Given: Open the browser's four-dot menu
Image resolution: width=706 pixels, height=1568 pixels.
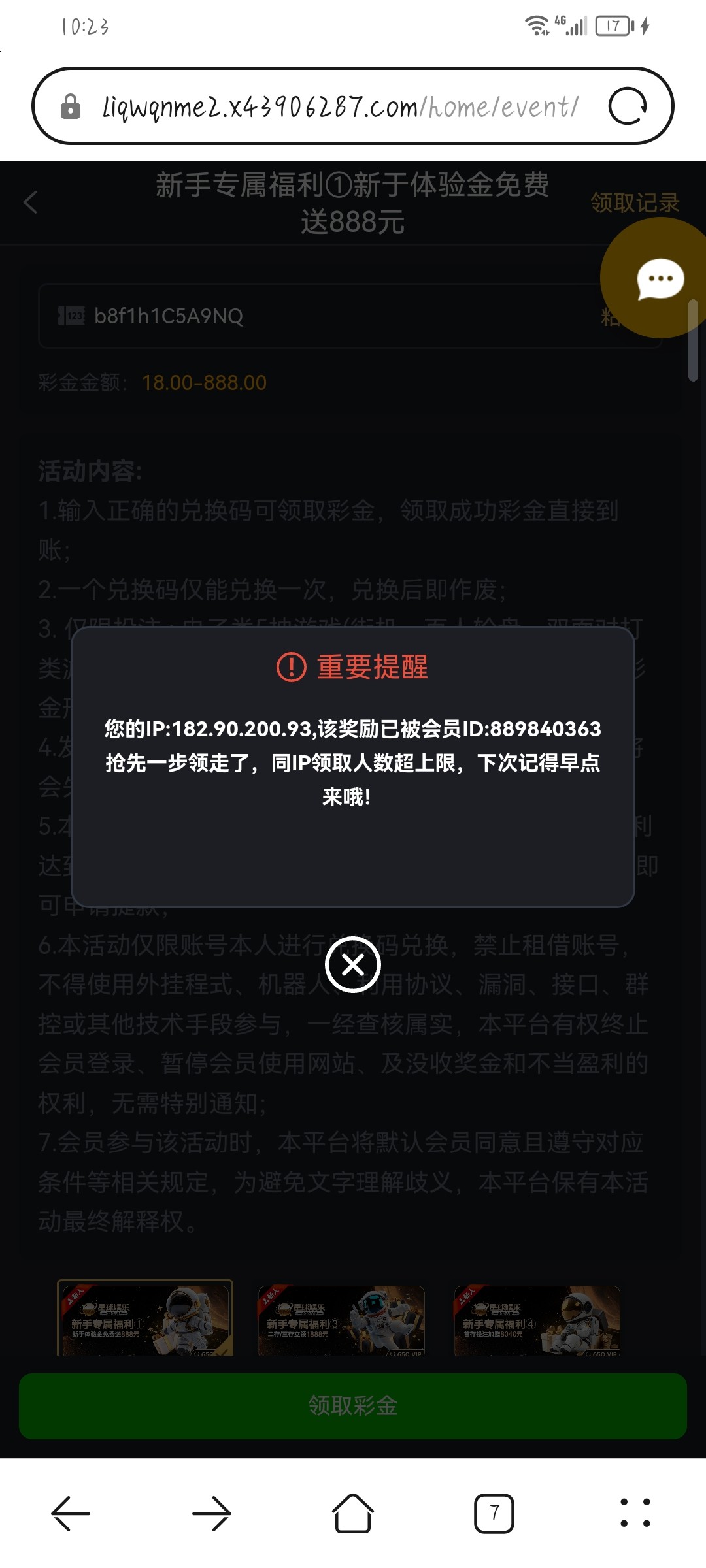Looking at the screenshot, I should coord(635,1513).
